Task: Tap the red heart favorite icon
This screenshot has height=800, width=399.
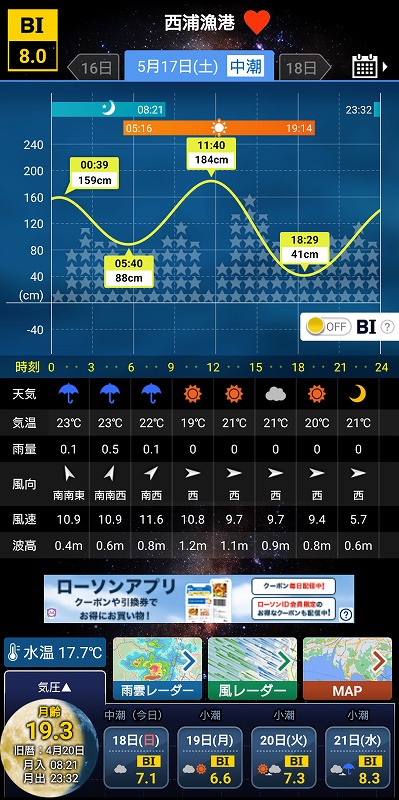Action: pyautogui.click(x=257, y=22)
